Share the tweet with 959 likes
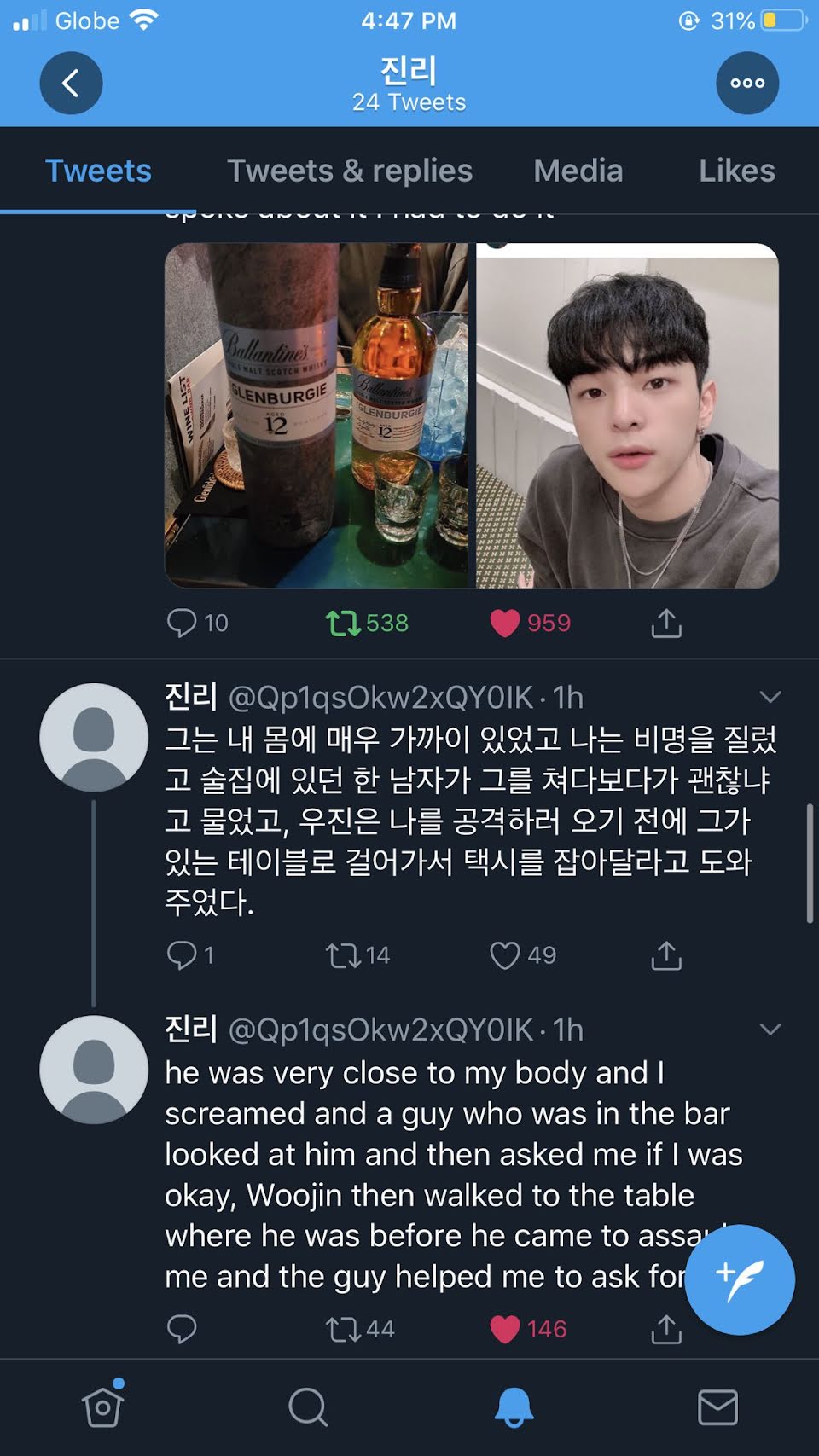The height and width of the screenshot is (1456, 819). (666, 623)
